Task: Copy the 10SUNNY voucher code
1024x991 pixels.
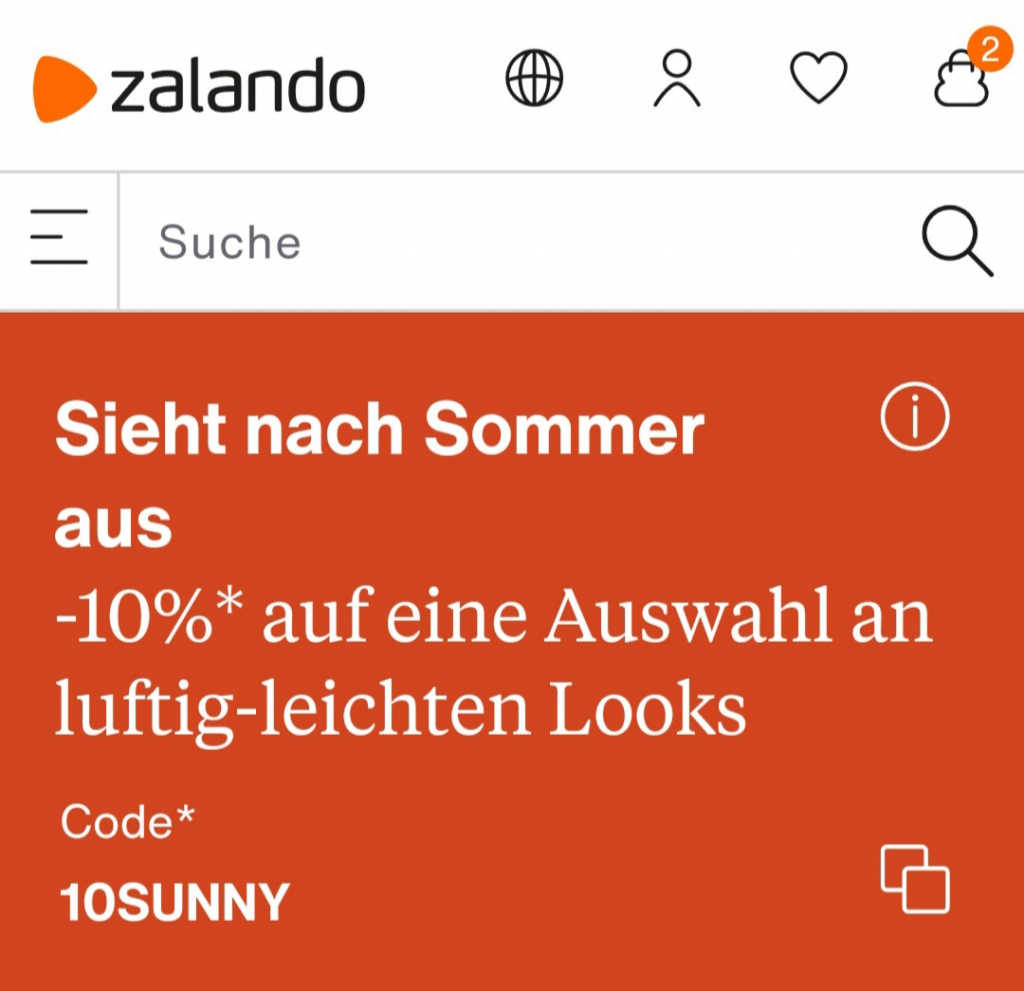Action: click(914, 878)
